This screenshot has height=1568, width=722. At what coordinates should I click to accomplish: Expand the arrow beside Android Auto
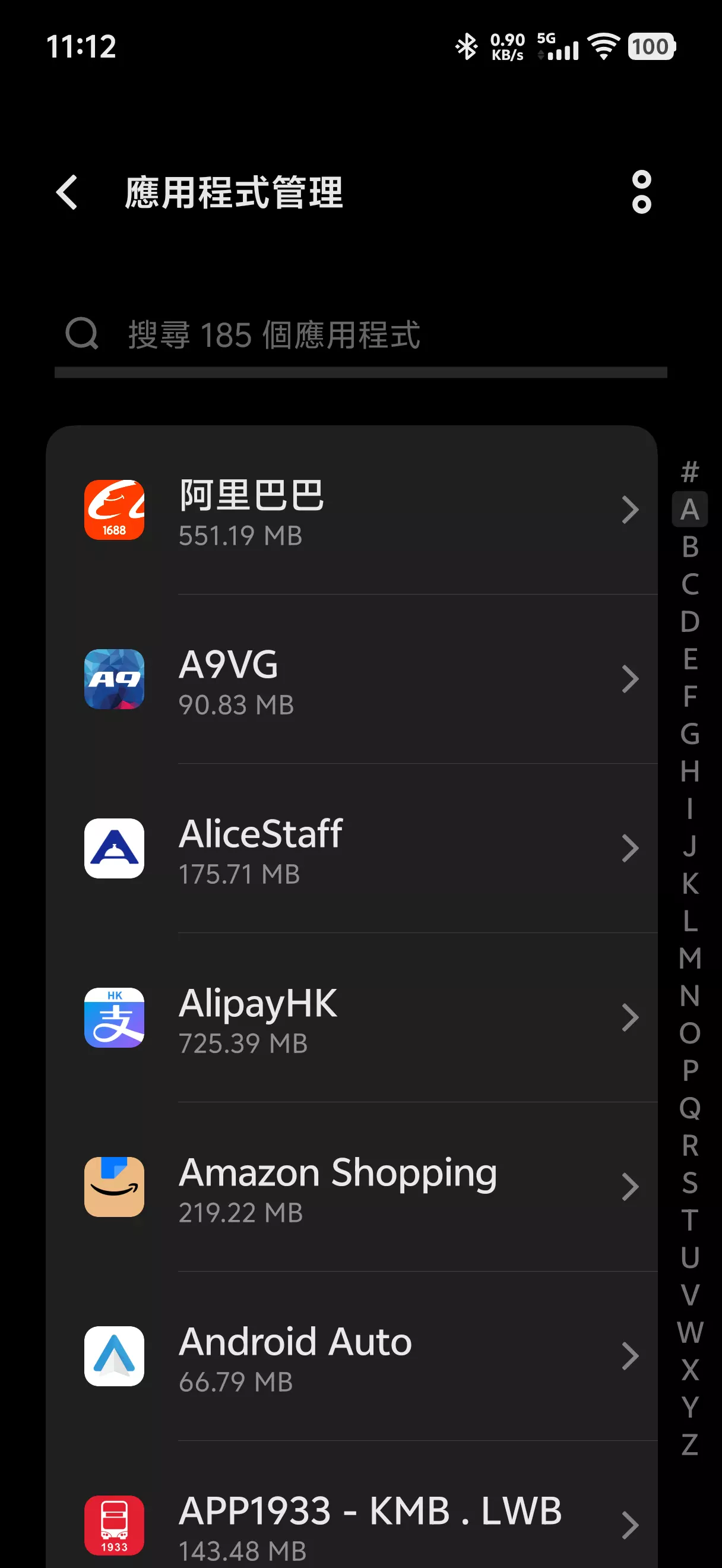(629, 1357)
